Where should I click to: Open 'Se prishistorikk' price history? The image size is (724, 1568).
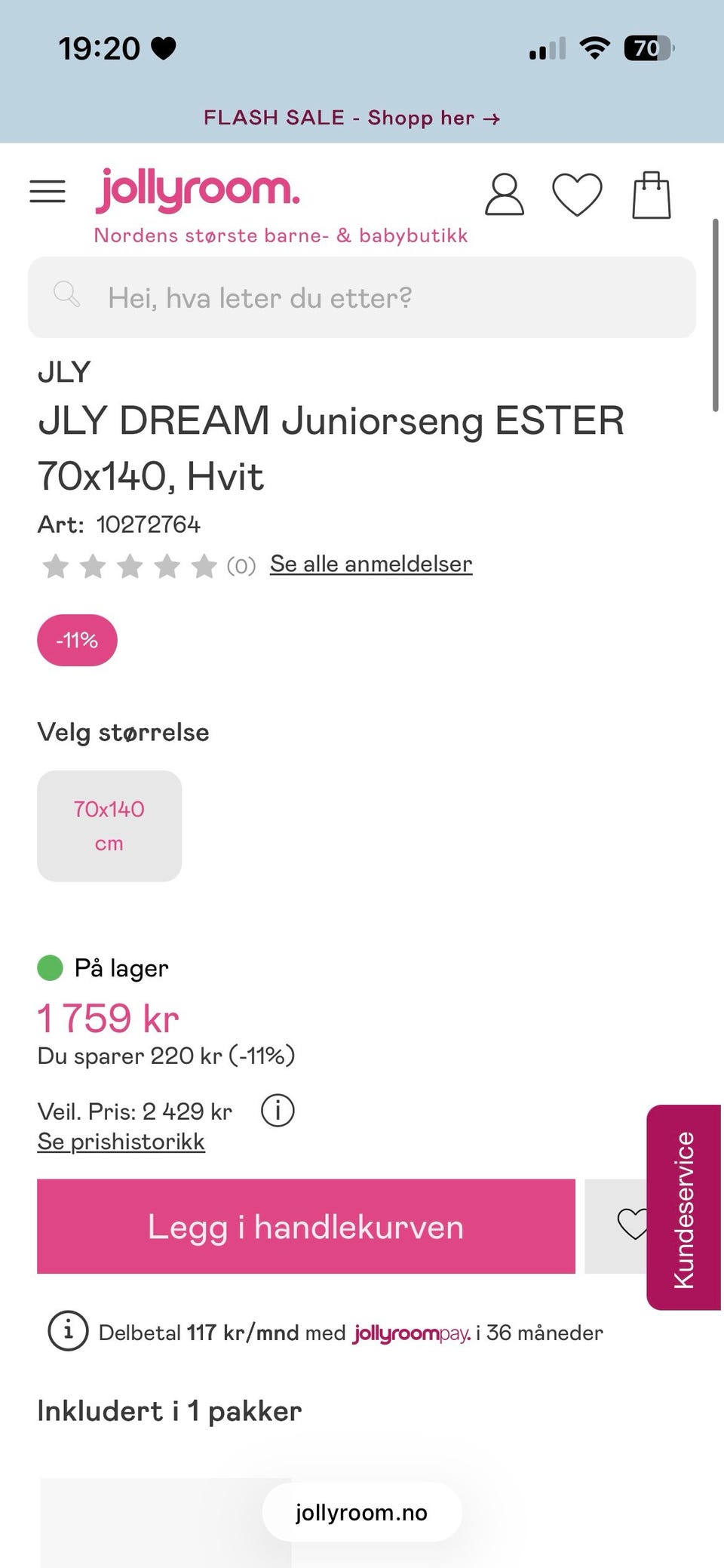(121, 1142)
